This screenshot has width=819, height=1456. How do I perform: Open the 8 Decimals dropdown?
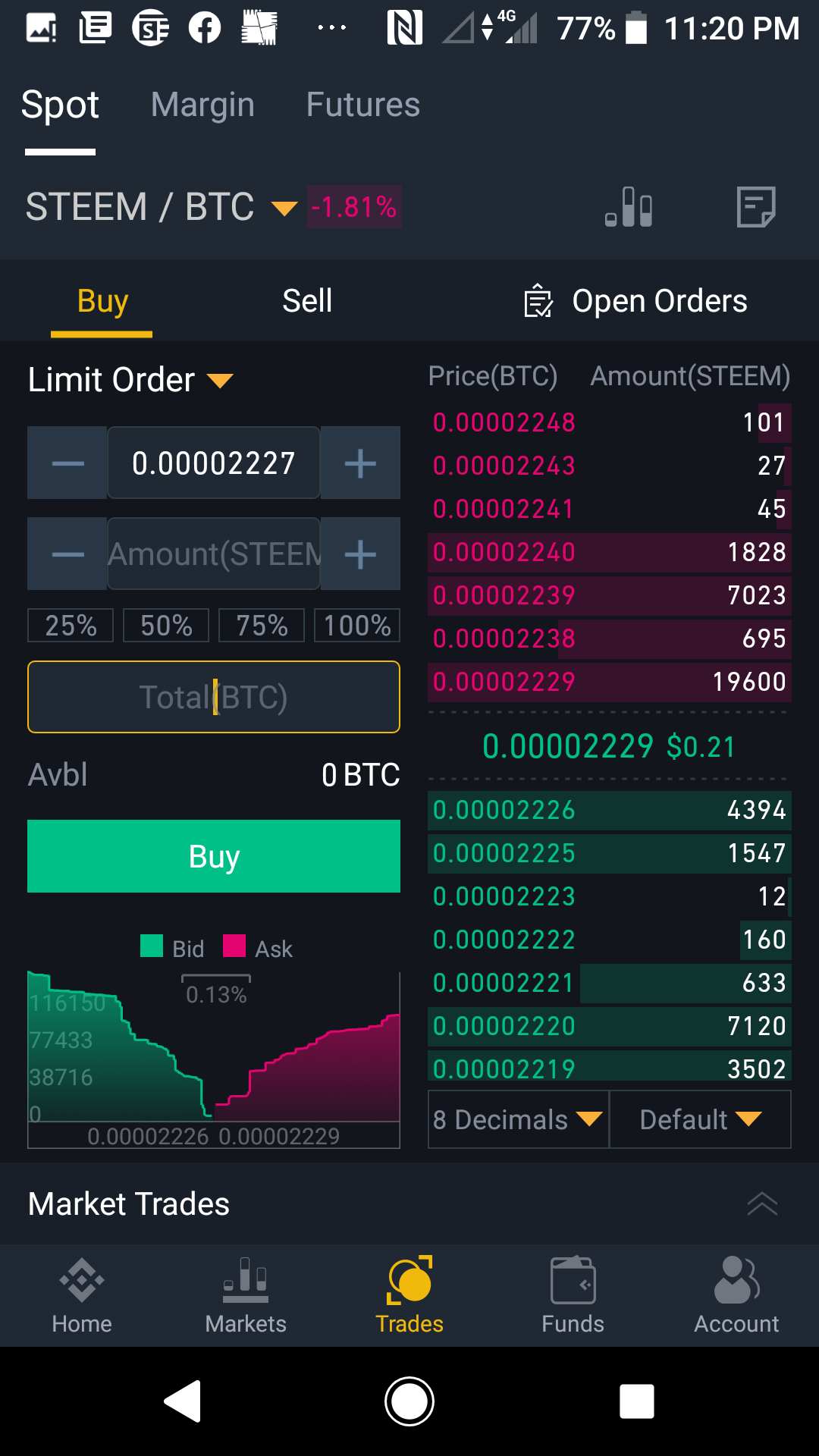click(x=518, y=1119)
